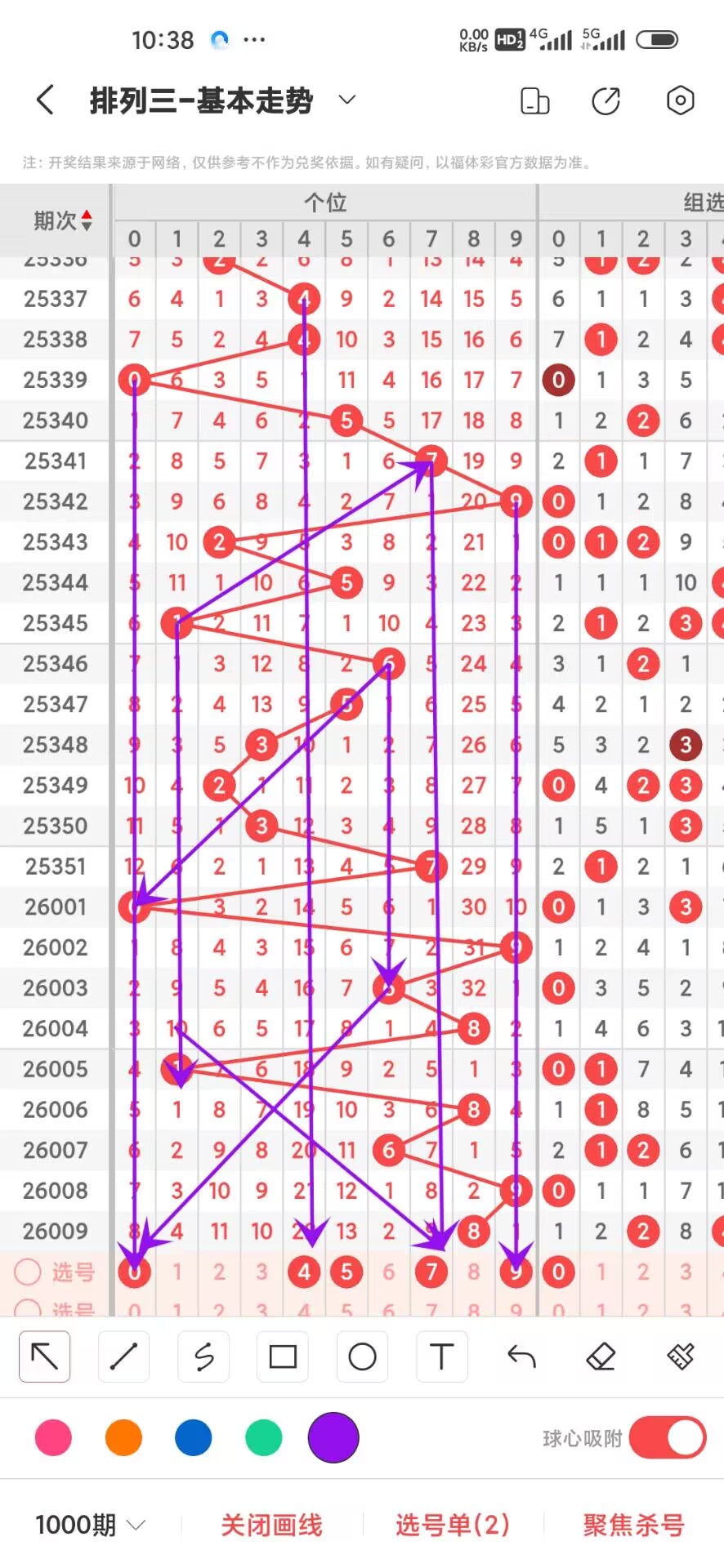Go back from the 排列三 trend chart
724x1568 pixels.
46,100
